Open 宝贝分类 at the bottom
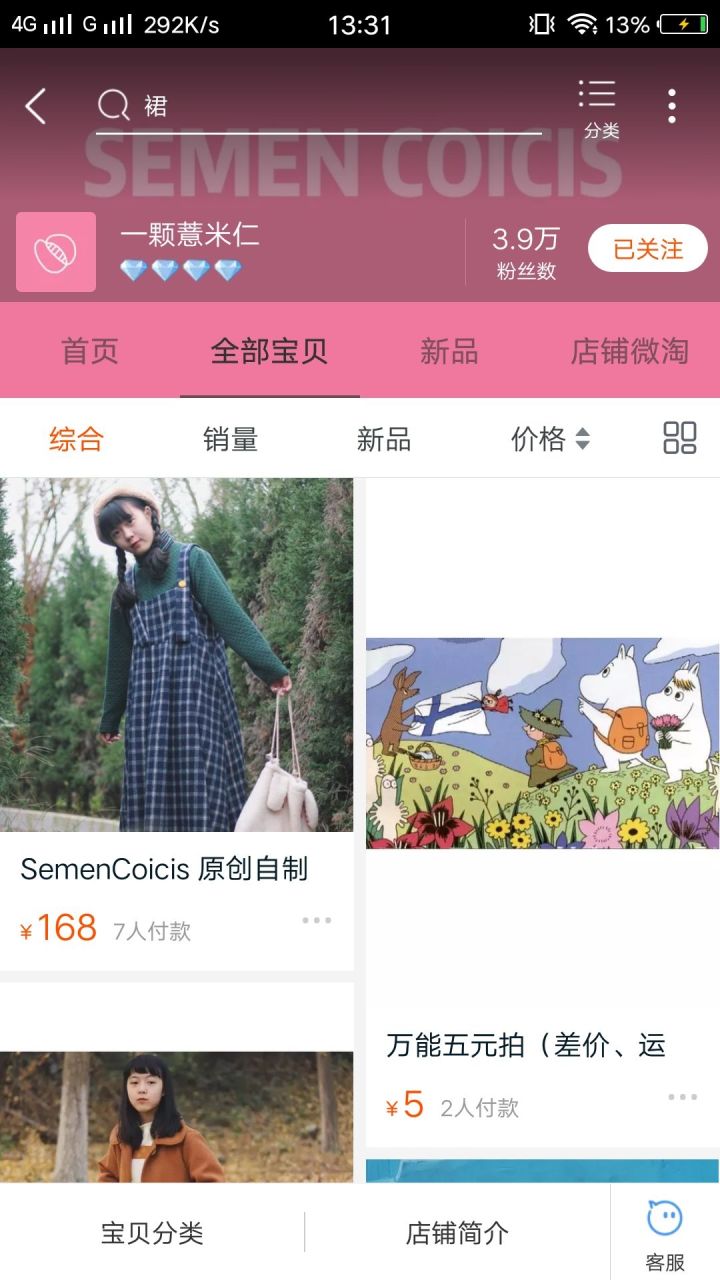The width and height of the screenshot is (720, 1280). coord(152,1233)
